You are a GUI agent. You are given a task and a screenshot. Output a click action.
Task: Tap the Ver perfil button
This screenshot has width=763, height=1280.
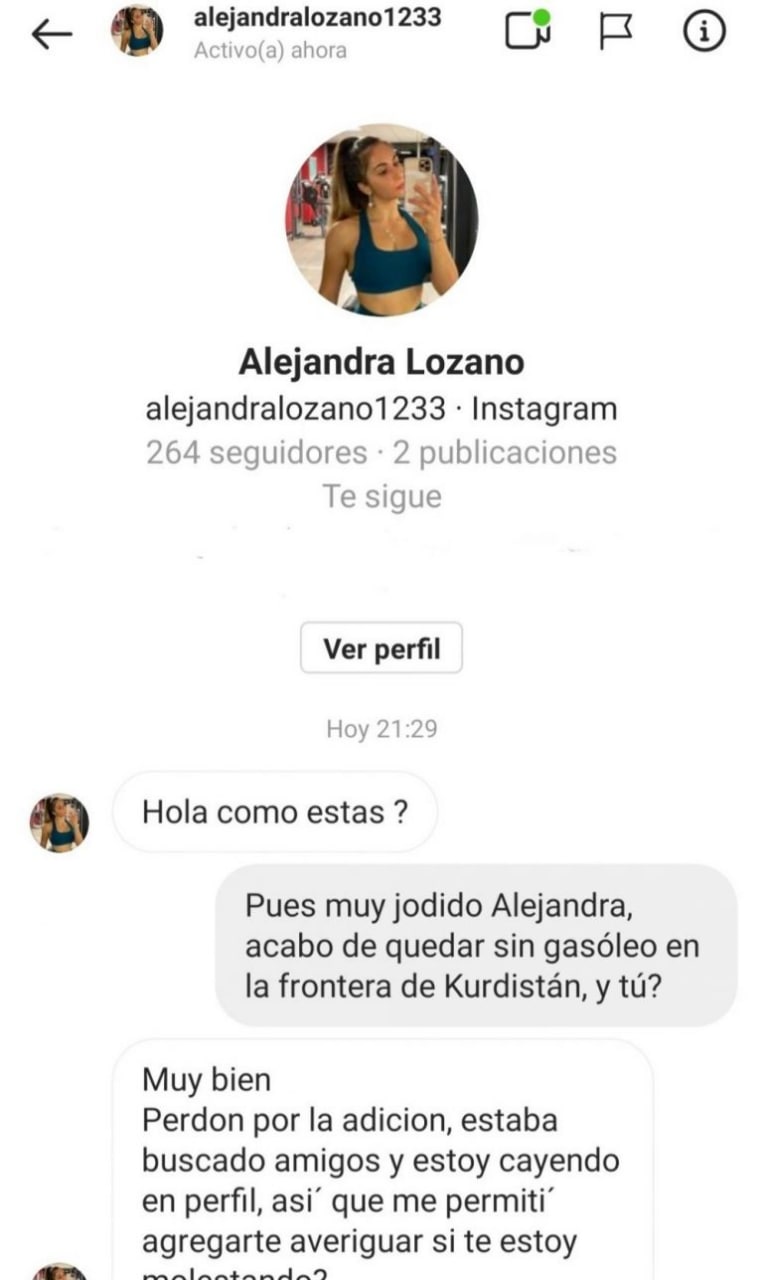click(381, 648)
